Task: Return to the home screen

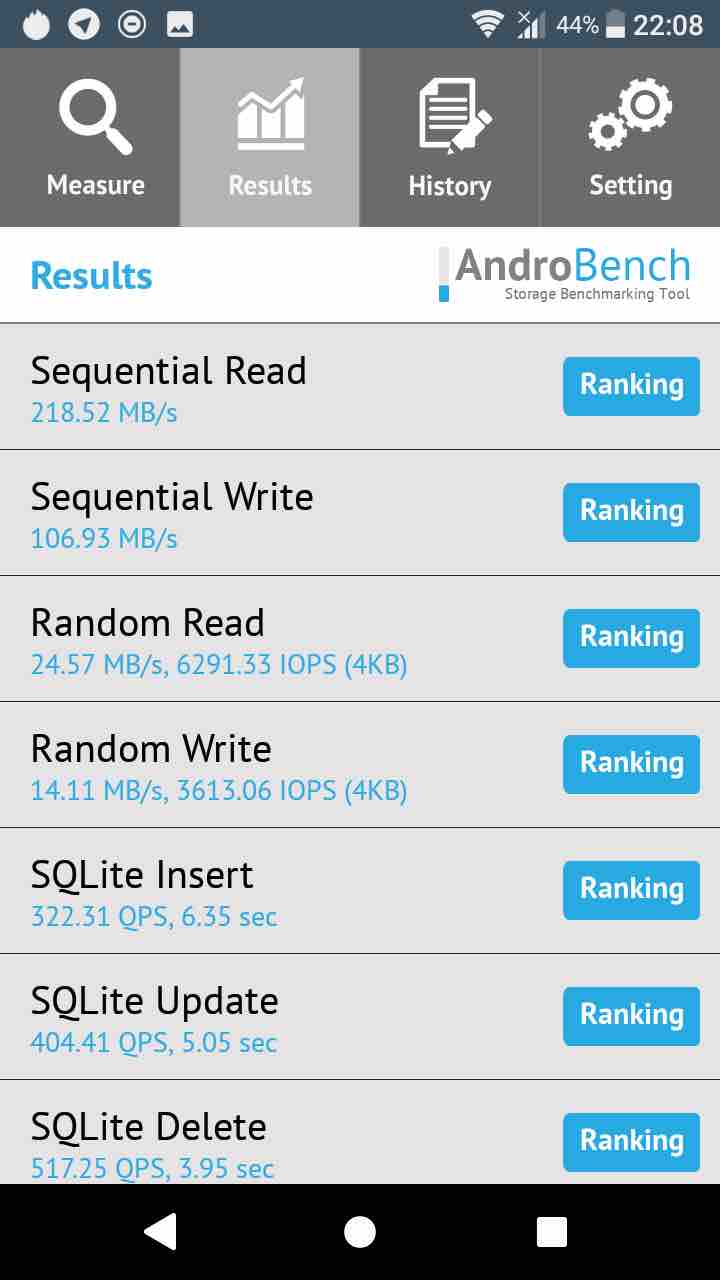Action: click(x=360, y=1232)
